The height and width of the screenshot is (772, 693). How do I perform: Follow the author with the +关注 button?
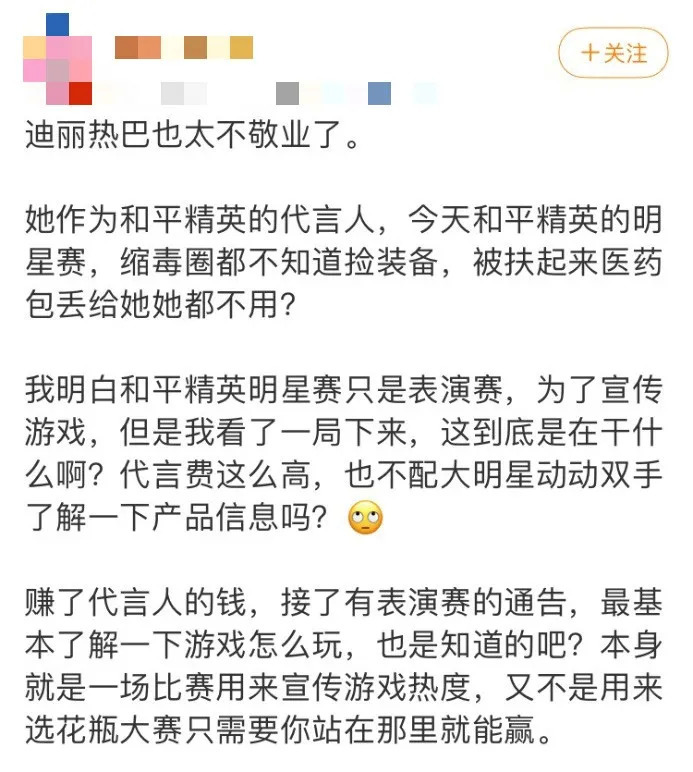[612, 52]
